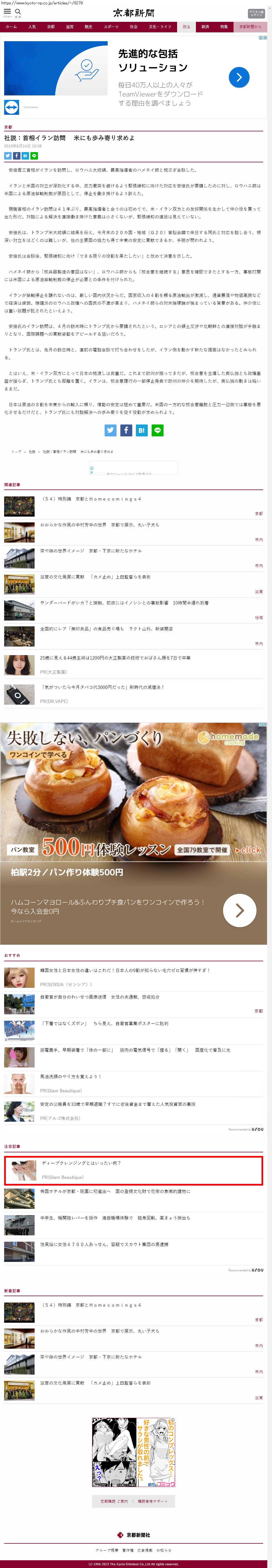Select the 経済 tab

(x=205, y=27)
